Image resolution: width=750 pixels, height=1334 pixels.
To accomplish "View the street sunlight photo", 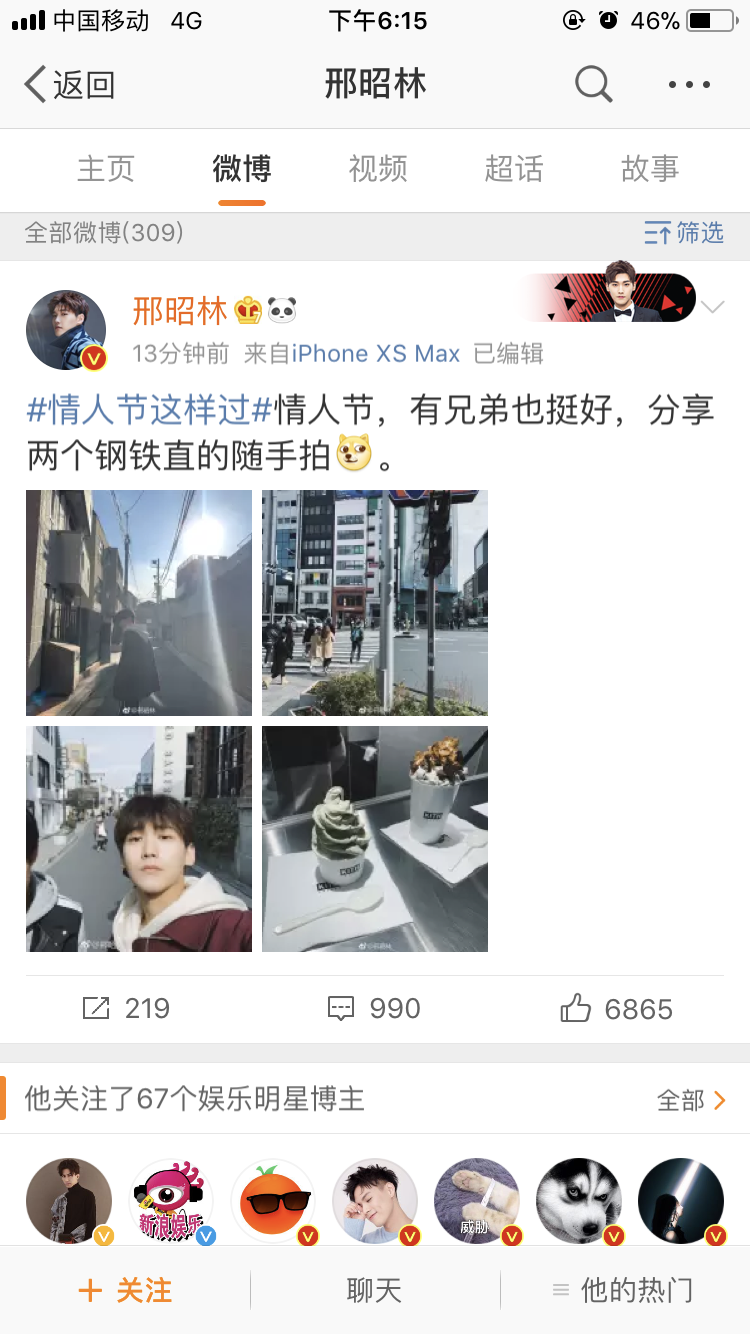I will click(x=139, y=602).
